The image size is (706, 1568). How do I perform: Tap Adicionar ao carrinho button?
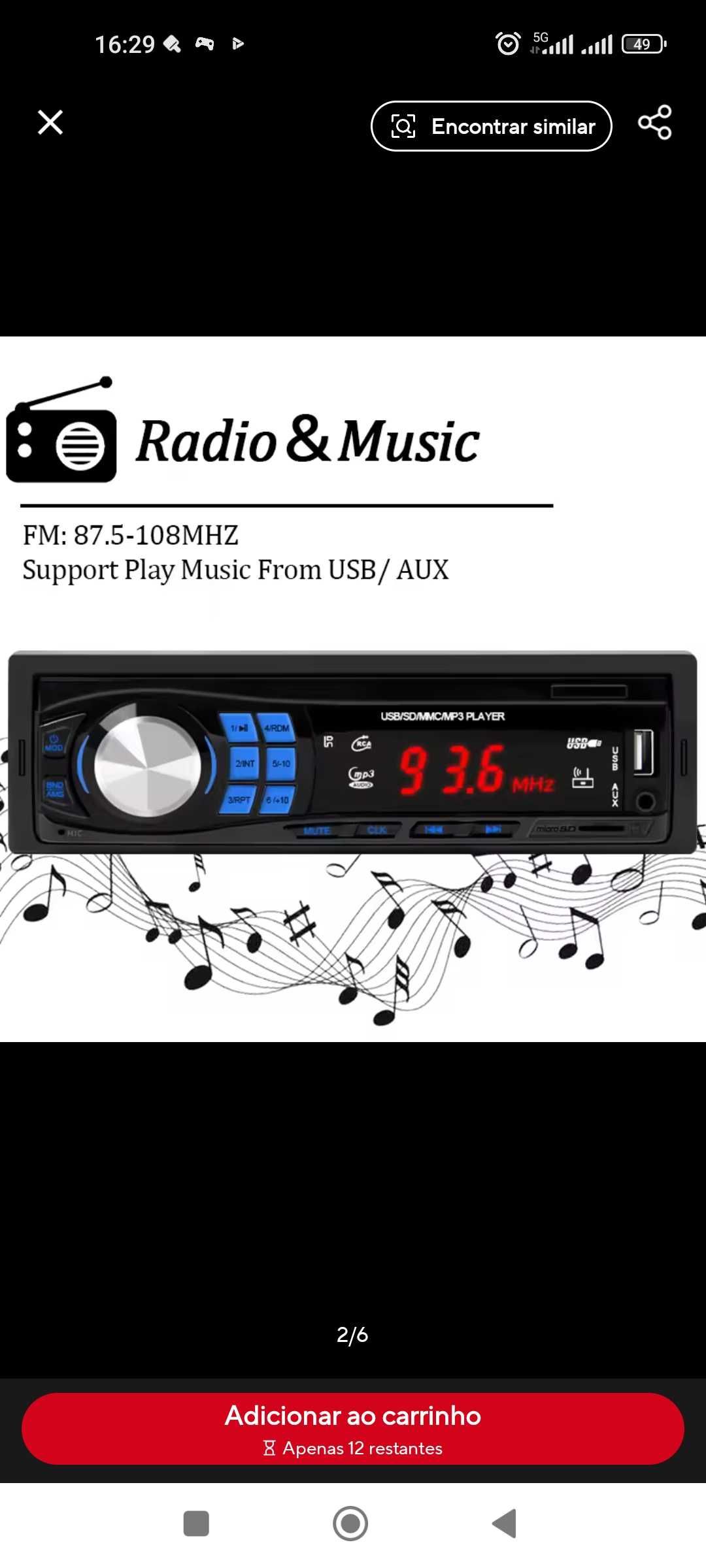353,1429
